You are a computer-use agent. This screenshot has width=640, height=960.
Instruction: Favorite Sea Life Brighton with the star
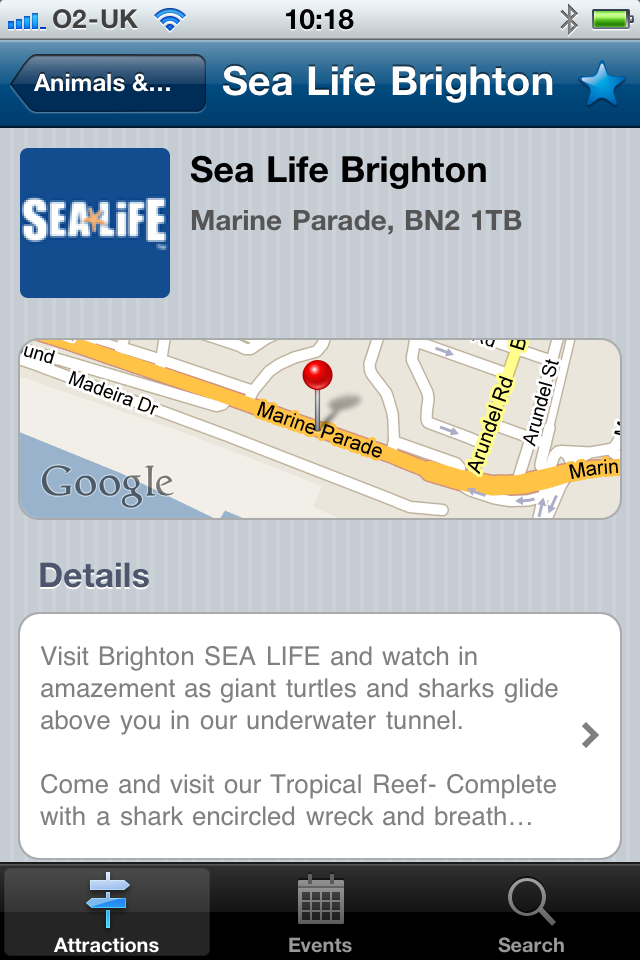(602, 84)
